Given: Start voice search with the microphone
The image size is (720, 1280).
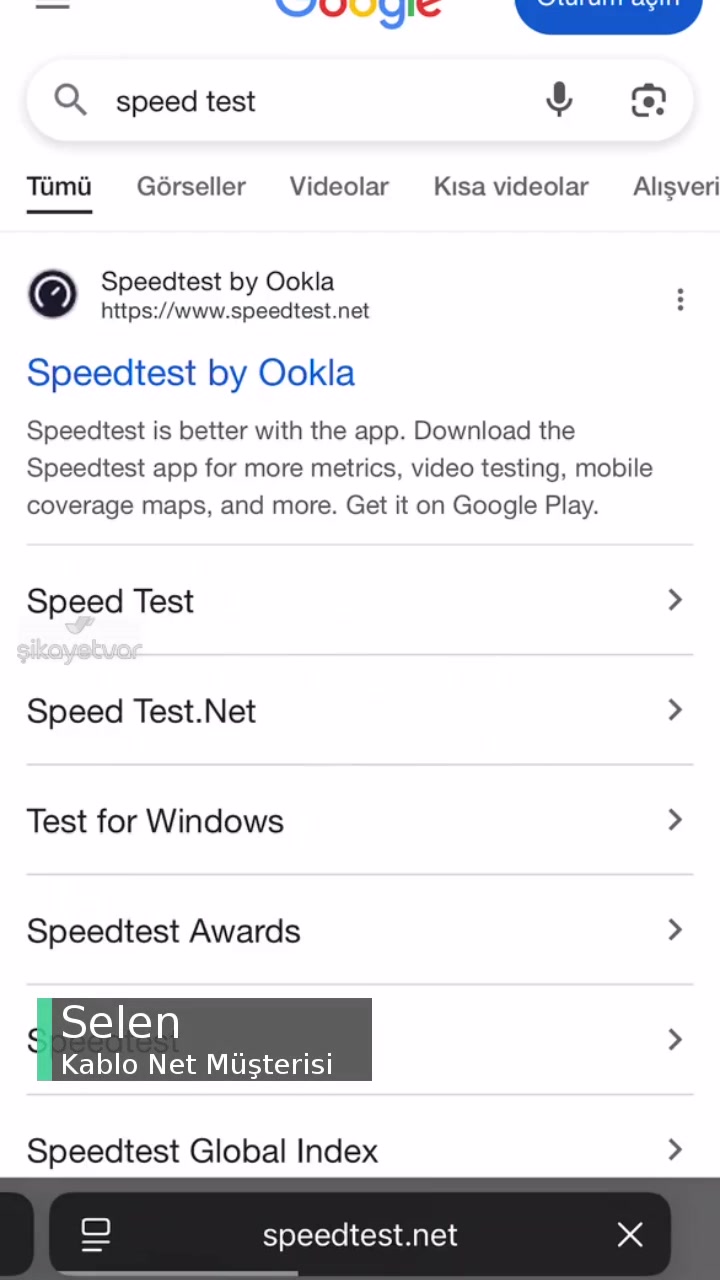Looking at the screenshot, I should coord(559,100).
